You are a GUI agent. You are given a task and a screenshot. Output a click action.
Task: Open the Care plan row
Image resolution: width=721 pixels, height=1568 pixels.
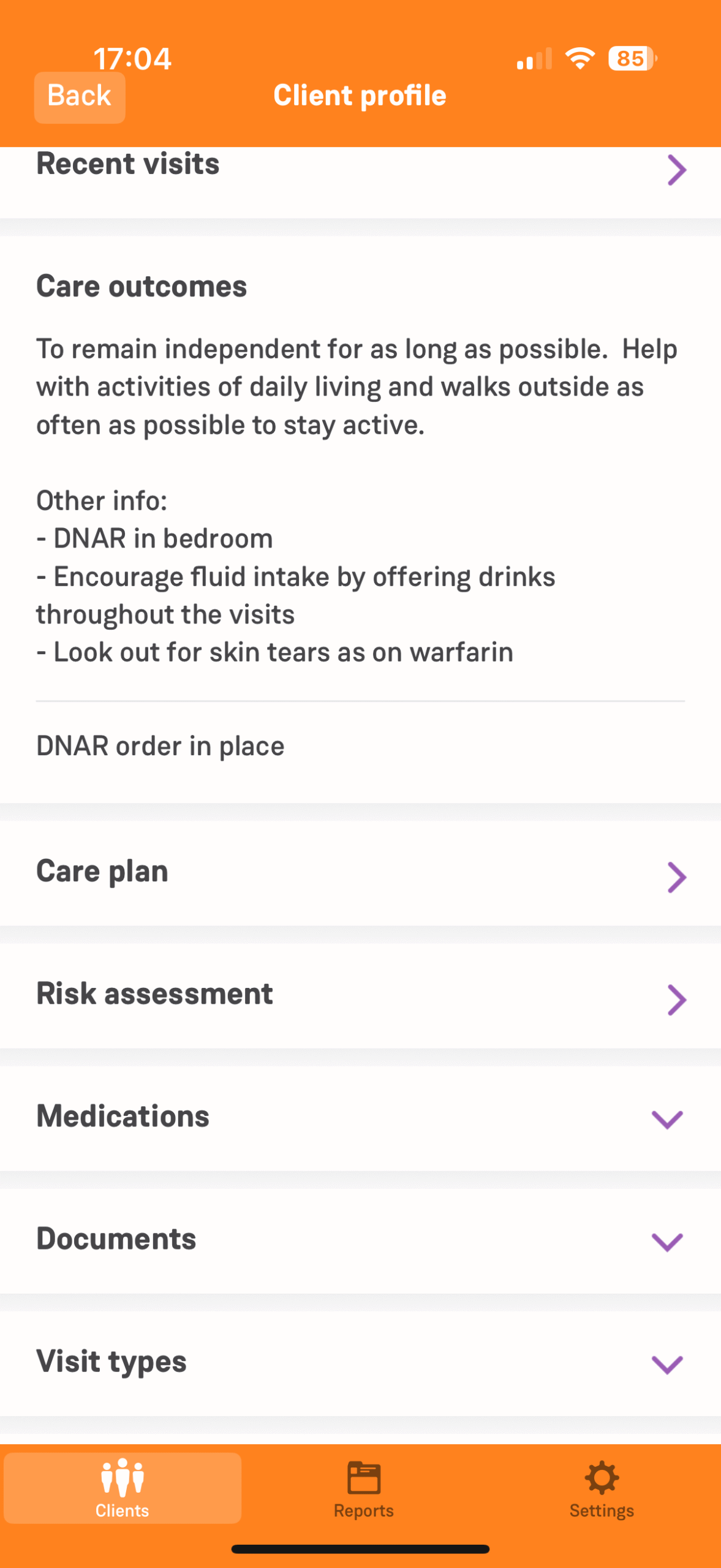click(360, 873)
